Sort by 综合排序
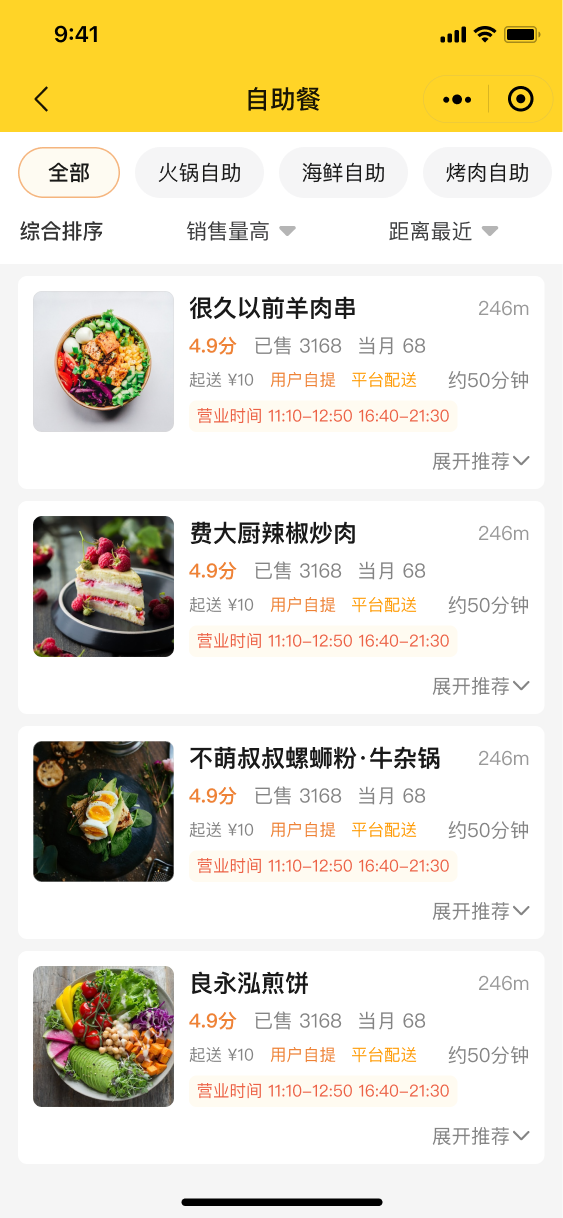 coord(62,232)
